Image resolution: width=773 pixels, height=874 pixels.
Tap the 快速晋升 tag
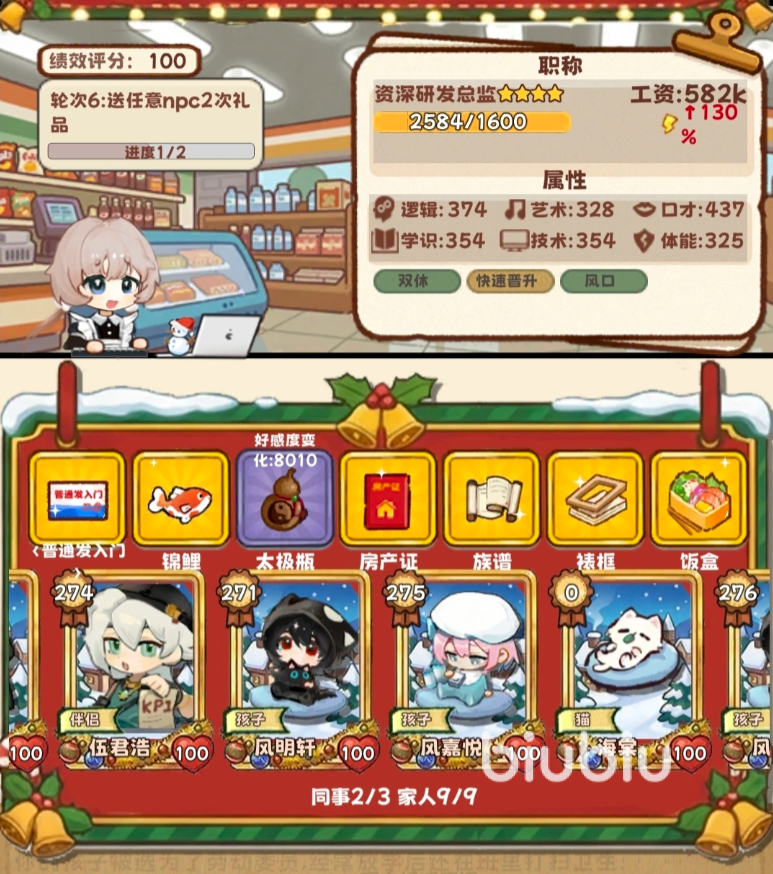(x=510, y=281)
